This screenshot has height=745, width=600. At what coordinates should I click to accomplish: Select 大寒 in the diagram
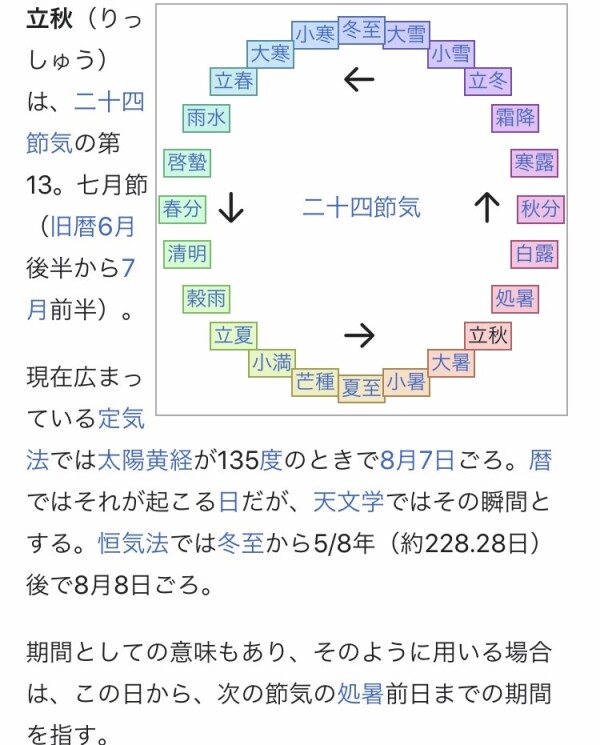pos(271,54)
